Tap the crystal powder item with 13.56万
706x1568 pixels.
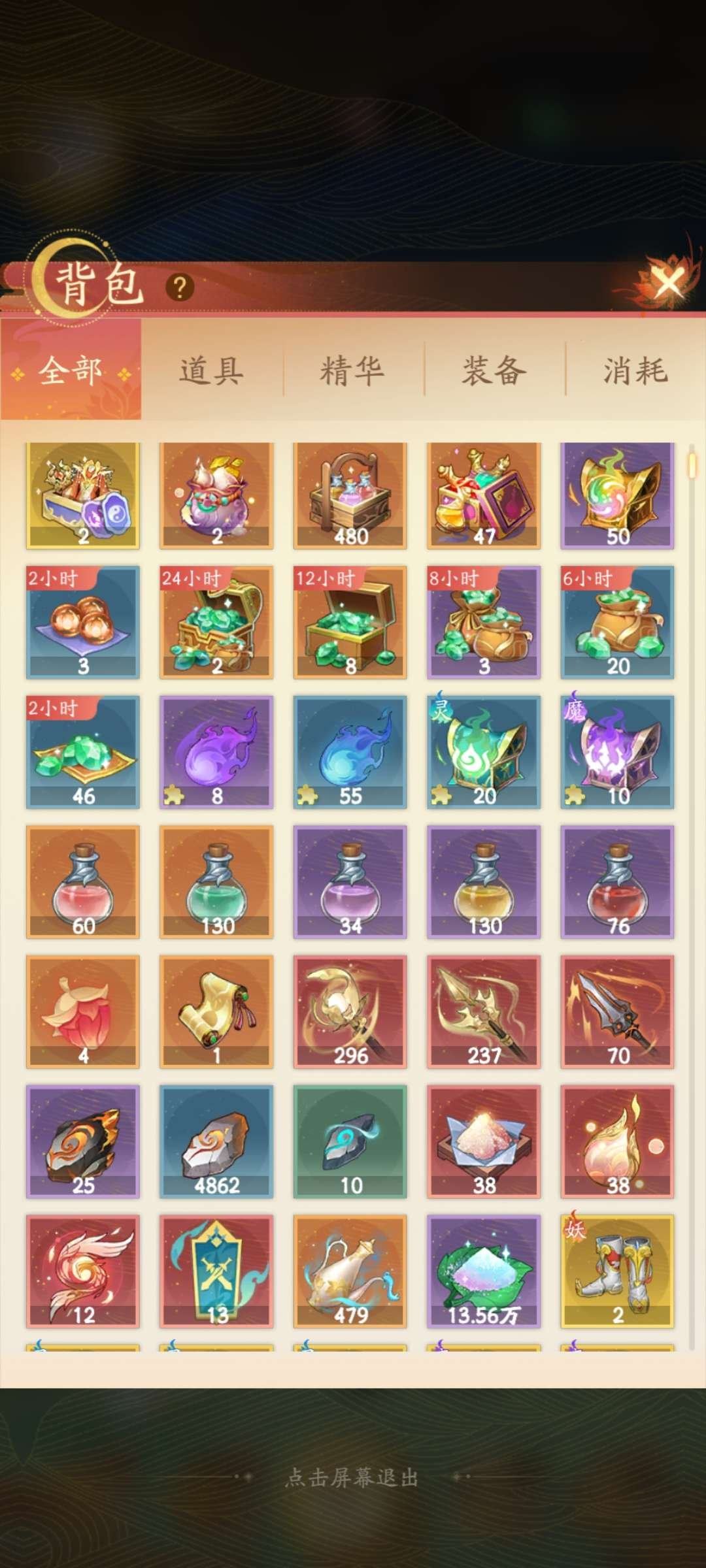tap(484, 1271)
